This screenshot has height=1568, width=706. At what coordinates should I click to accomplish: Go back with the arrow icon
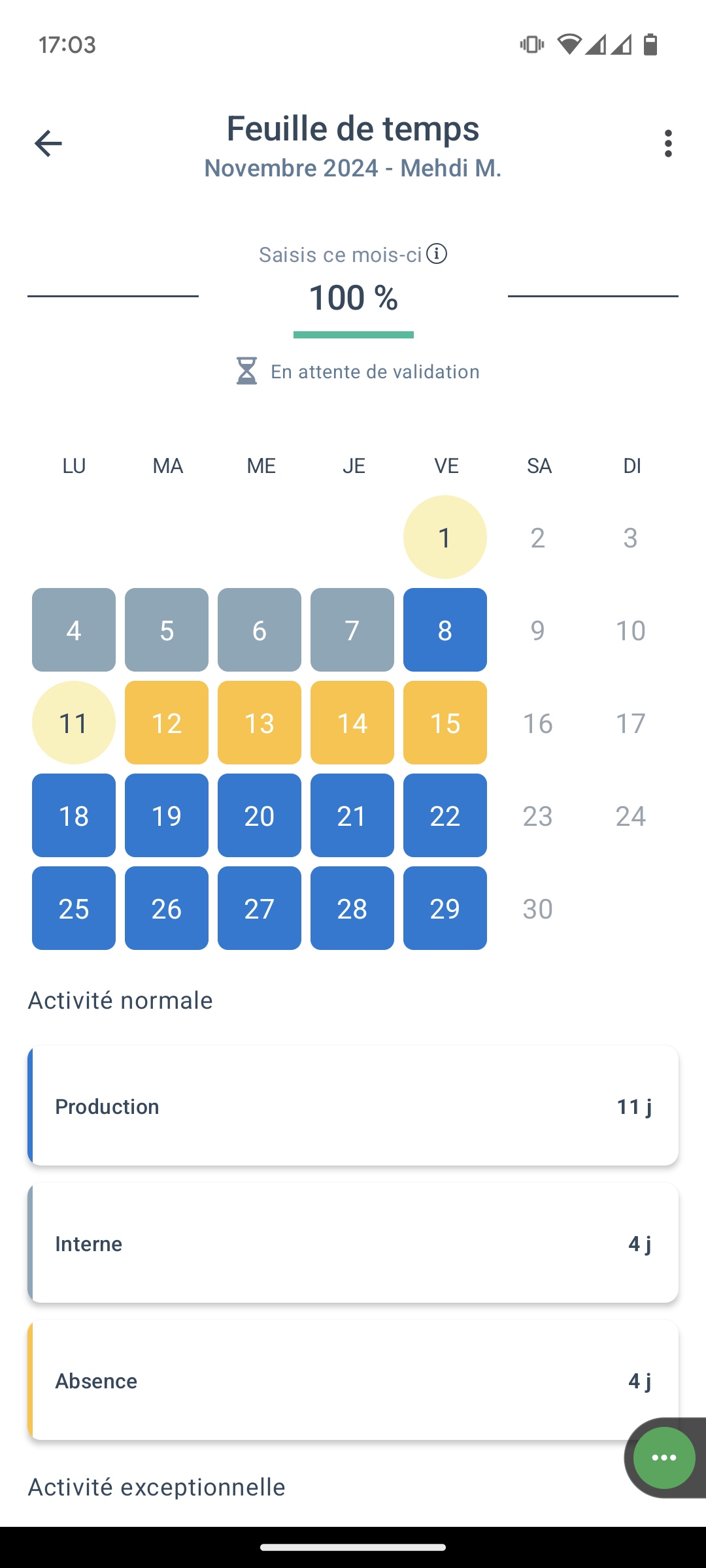pyautogui.click(x=48, y=143)
